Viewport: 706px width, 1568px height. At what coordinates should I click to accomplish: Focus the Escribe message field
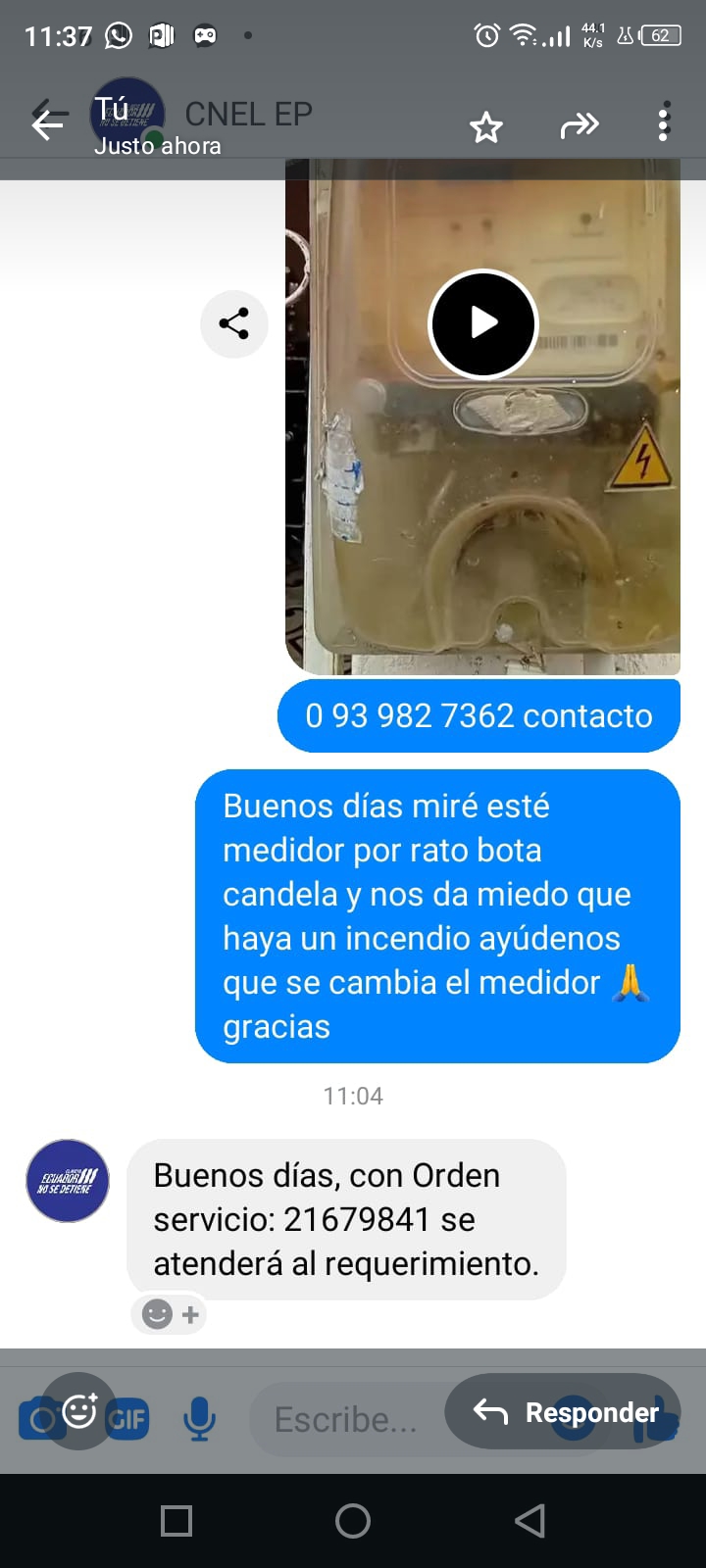[x=344, y=1419]
